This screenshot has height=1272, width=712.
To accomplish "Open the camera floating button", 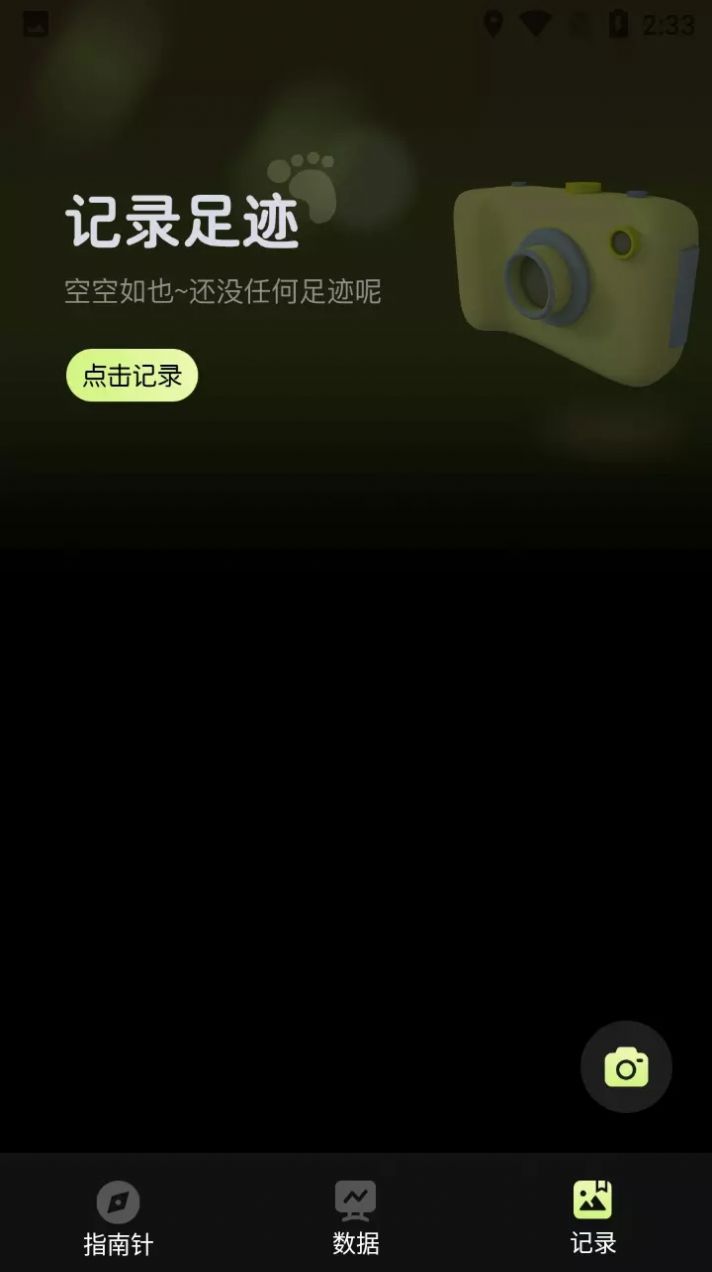I will coord(626,1067).
